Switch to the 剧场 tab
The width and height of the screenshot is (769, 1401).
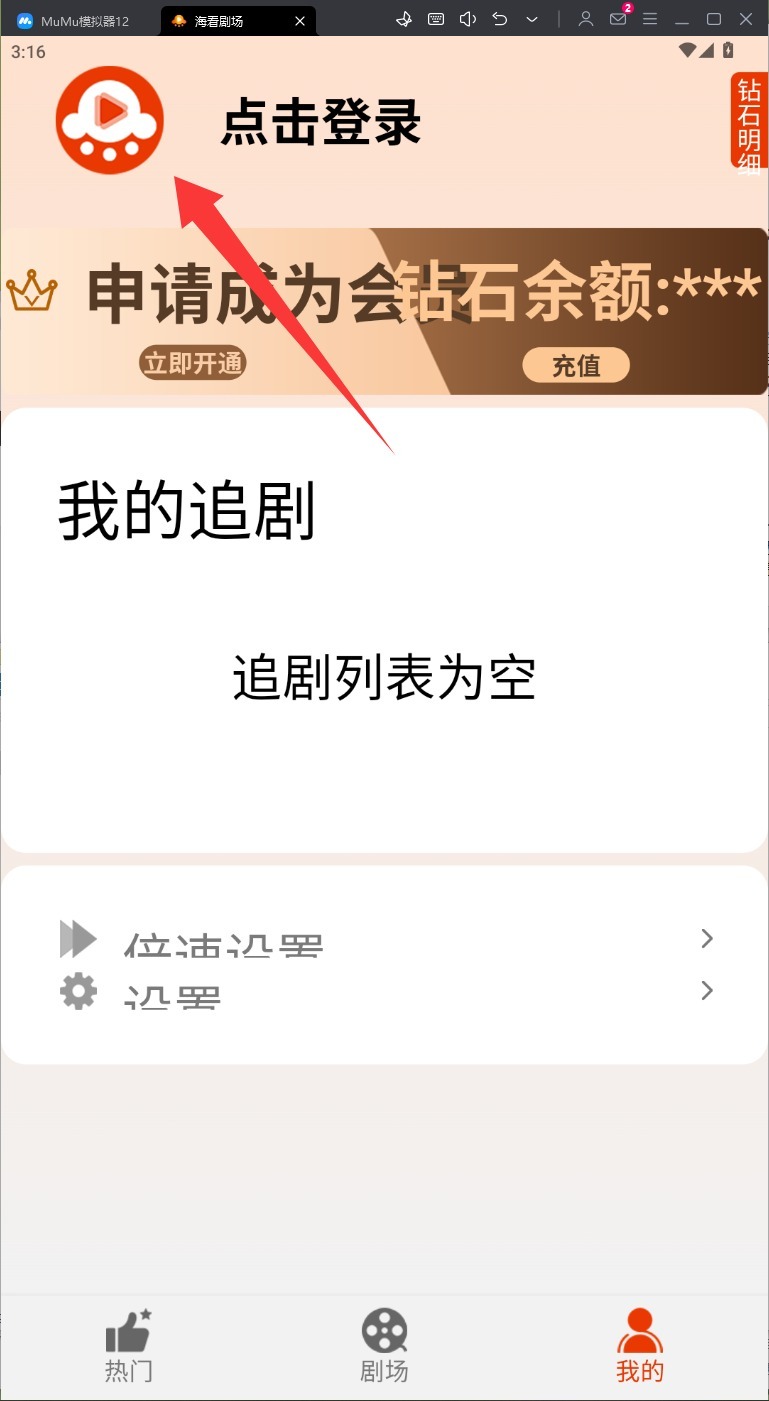click(x=384, y=1345)
